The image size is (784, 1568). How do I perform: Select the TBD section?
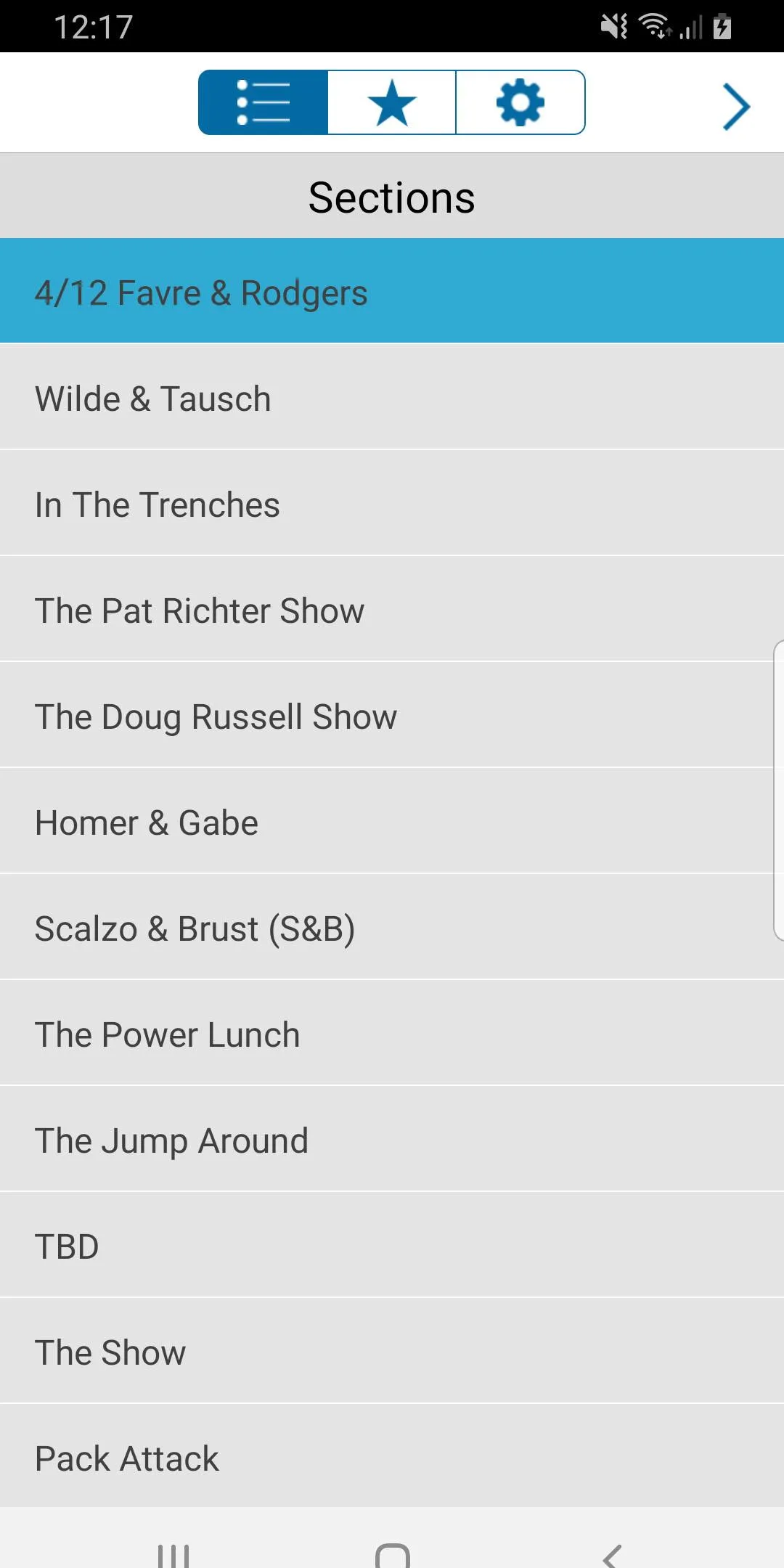tap(392, 1246)
